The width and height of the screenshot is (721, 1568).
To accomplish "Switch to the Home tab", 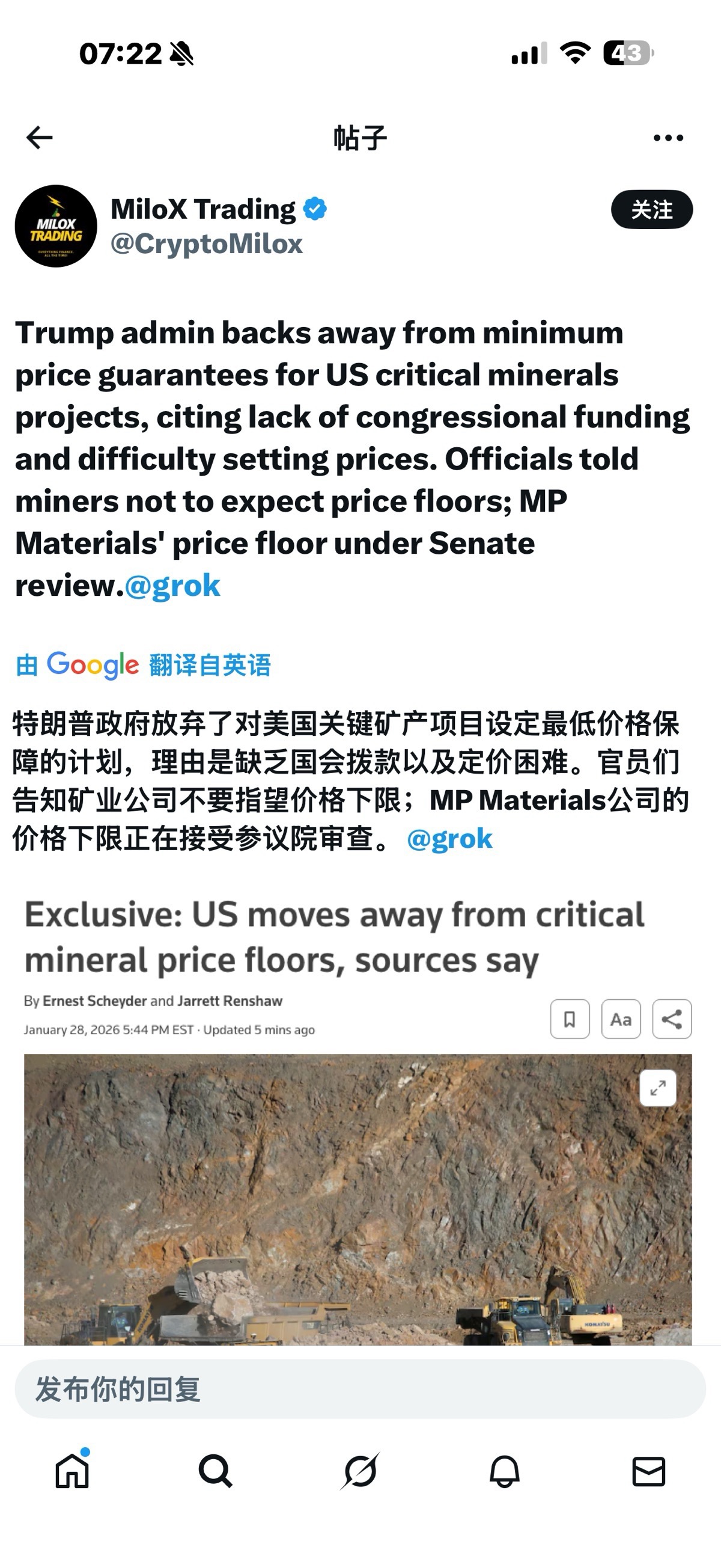I will coord(73,1472).
